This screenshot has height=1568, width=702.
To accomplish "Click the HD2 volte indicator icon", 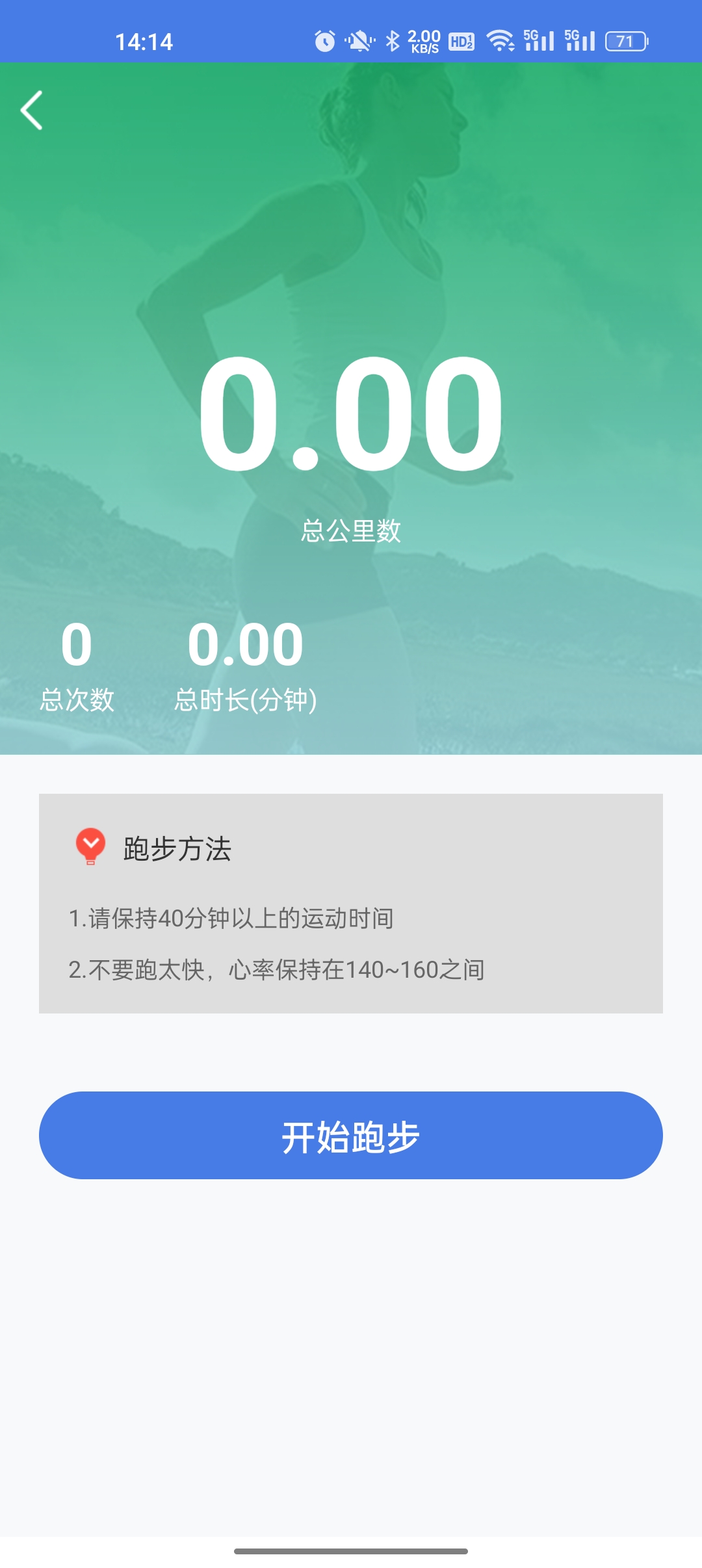I will (461, 42).
